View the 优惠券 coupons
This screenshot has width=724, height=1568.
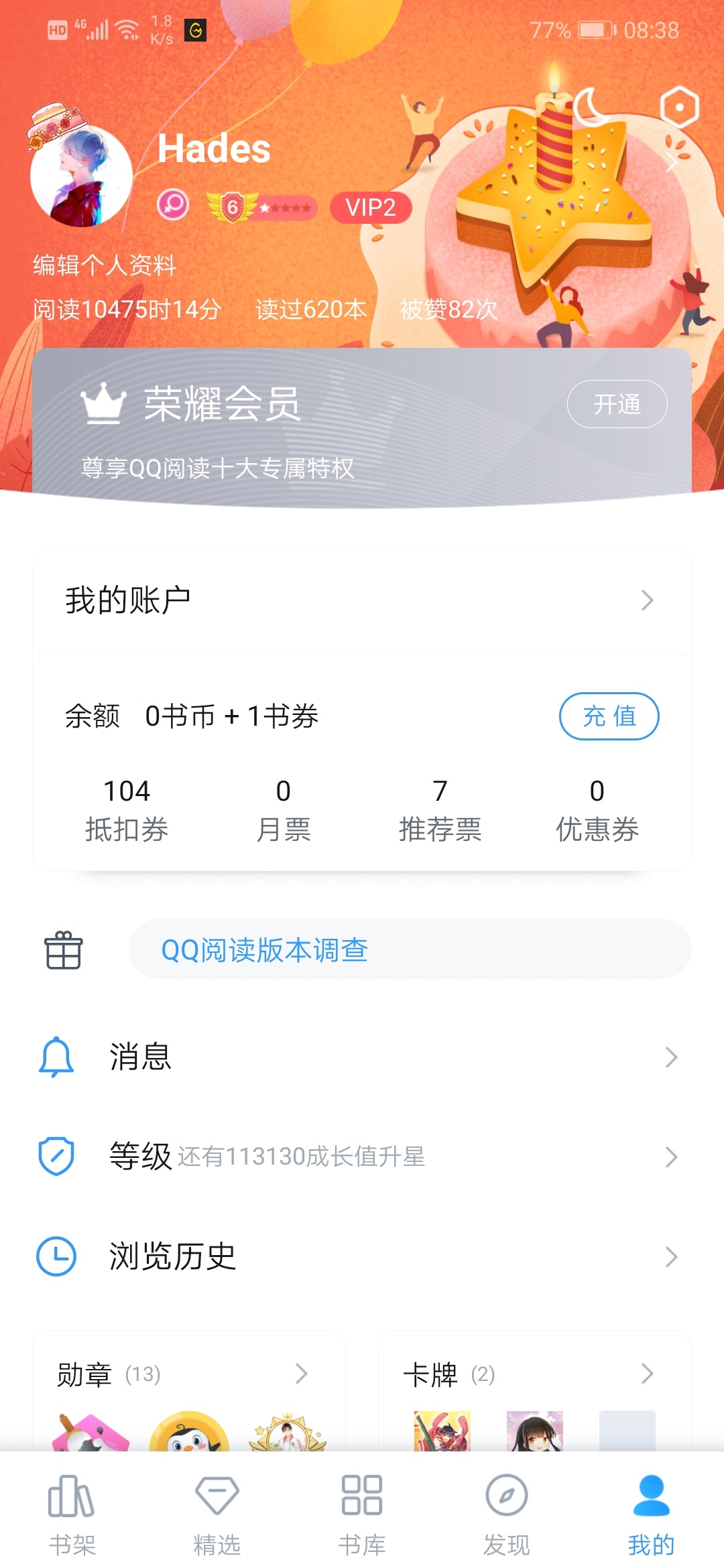597,809
